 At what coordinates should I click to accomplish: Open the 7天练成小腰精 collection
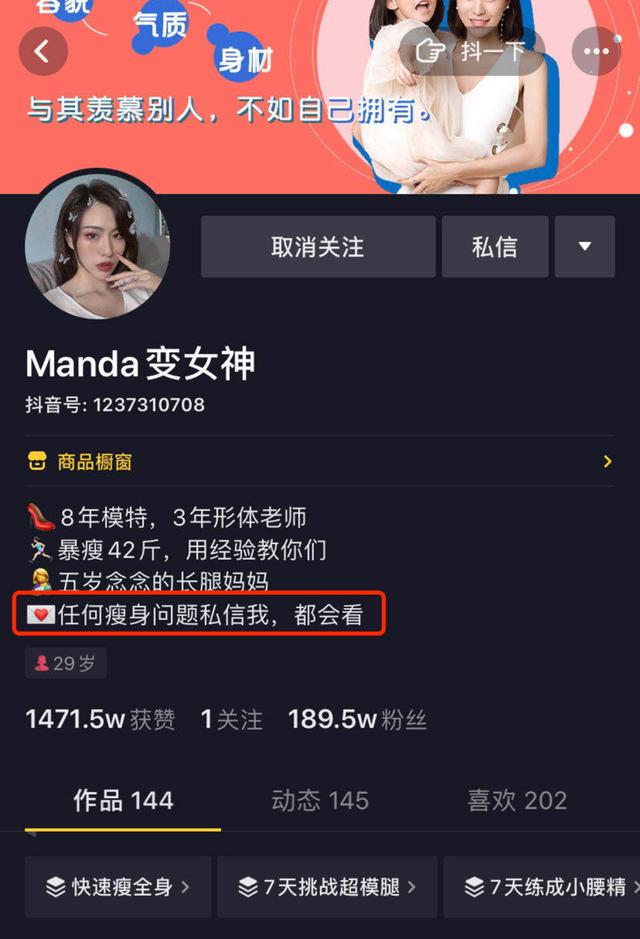tap(545, 887)
